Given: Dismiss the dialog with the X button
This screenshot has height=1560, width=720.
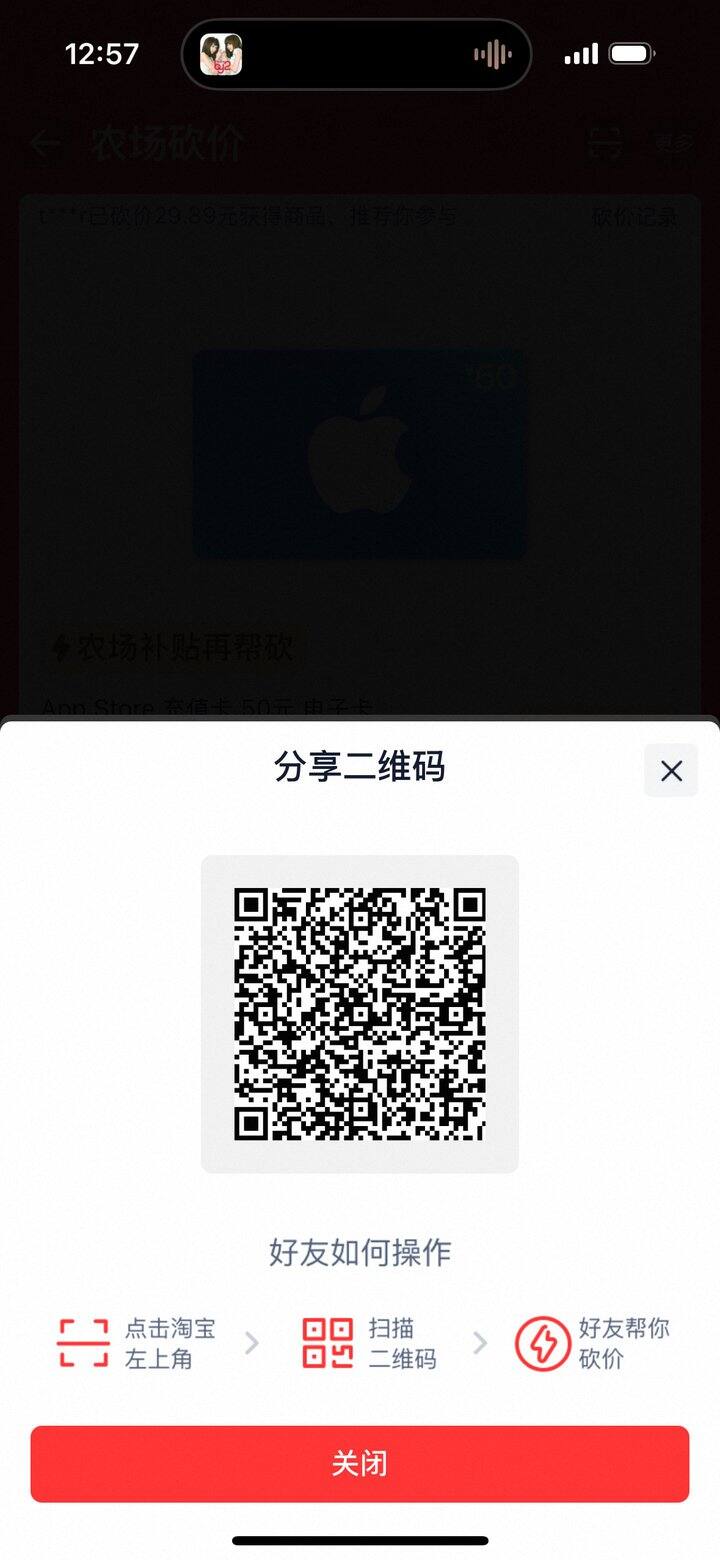Looking at the screenshot, I should 671,771.
